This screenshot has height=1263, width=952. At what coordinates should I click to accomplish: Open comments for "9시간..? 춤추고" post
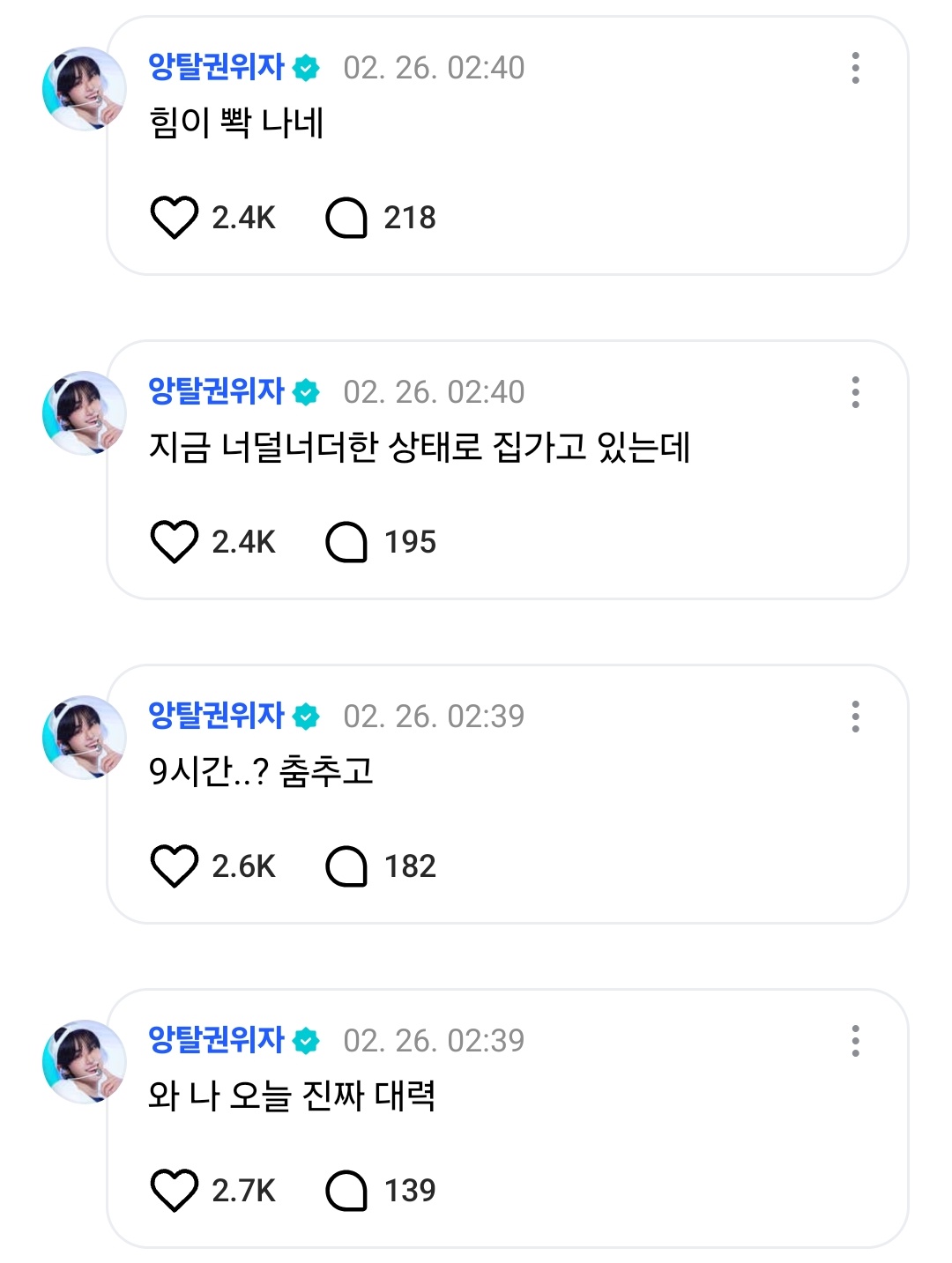pos(346,866)
